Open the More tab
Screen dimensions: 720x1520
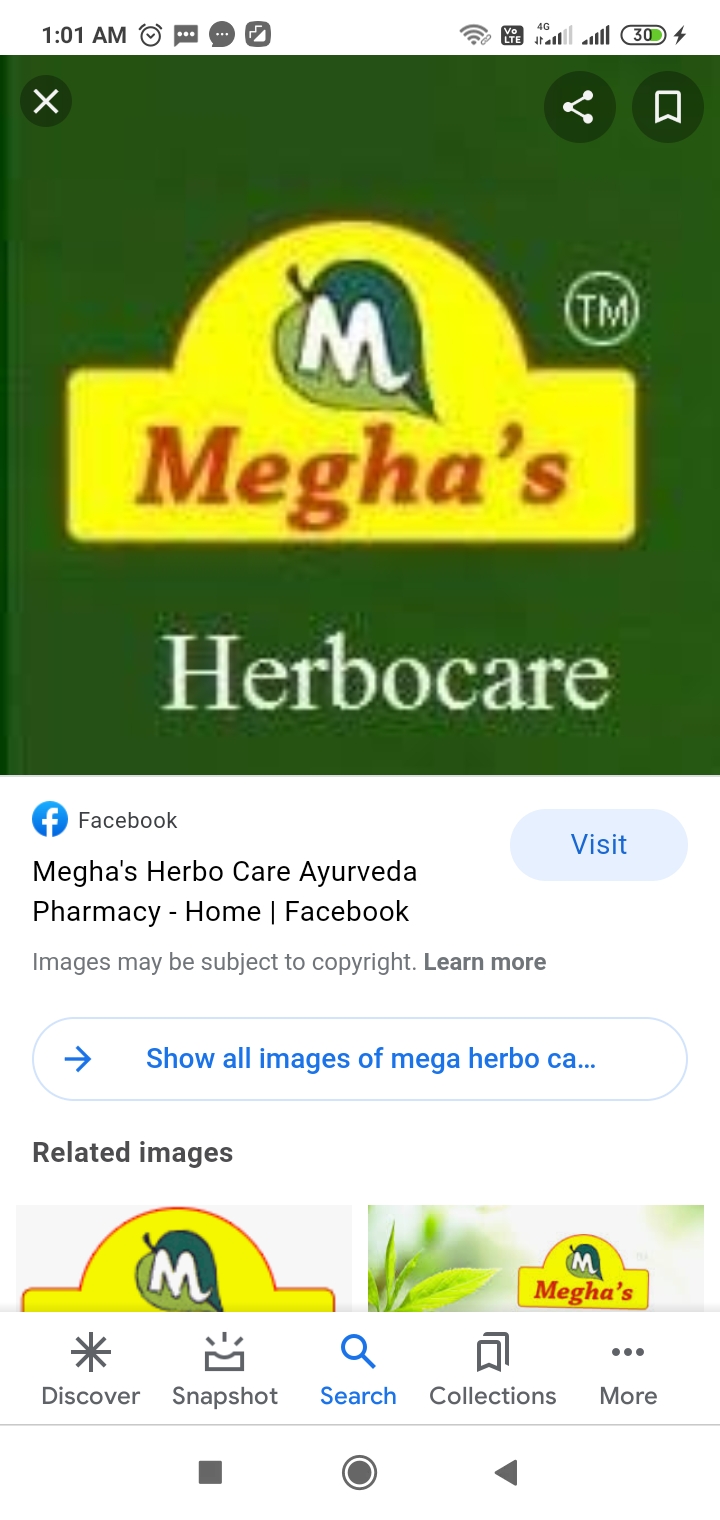click(628, 1370)
